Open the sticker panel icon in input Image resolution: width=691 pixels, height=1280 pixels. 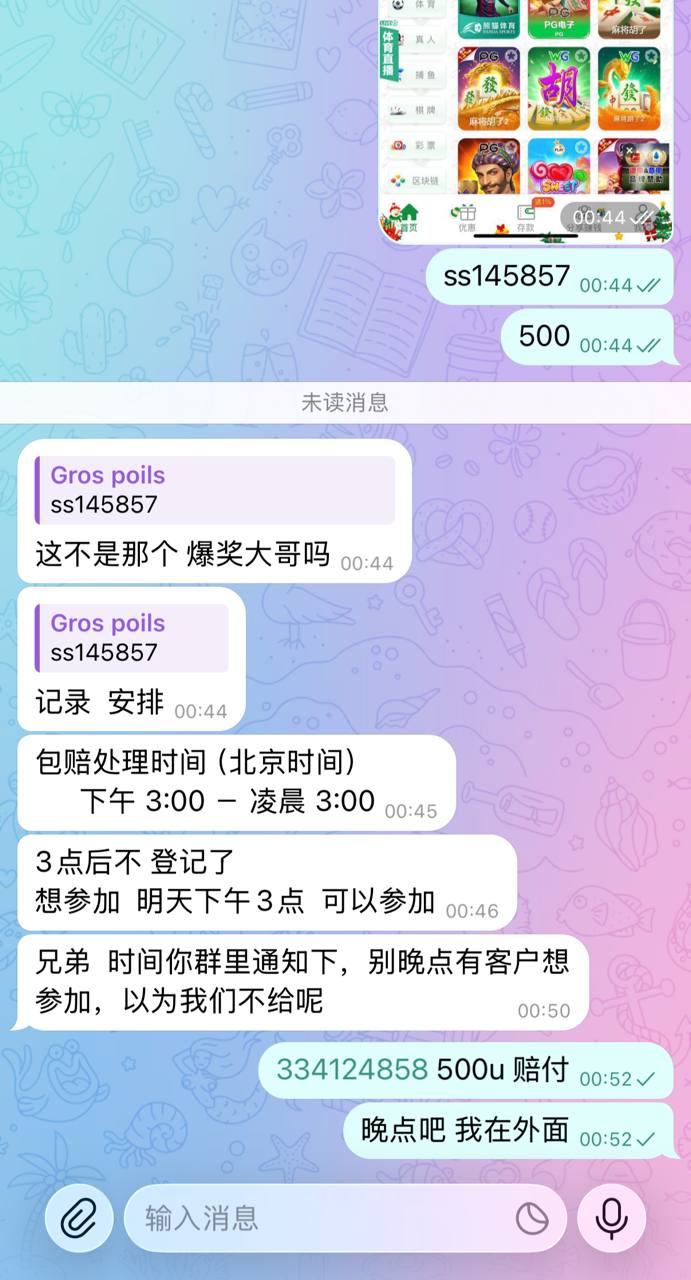(x=532, y=1218)
